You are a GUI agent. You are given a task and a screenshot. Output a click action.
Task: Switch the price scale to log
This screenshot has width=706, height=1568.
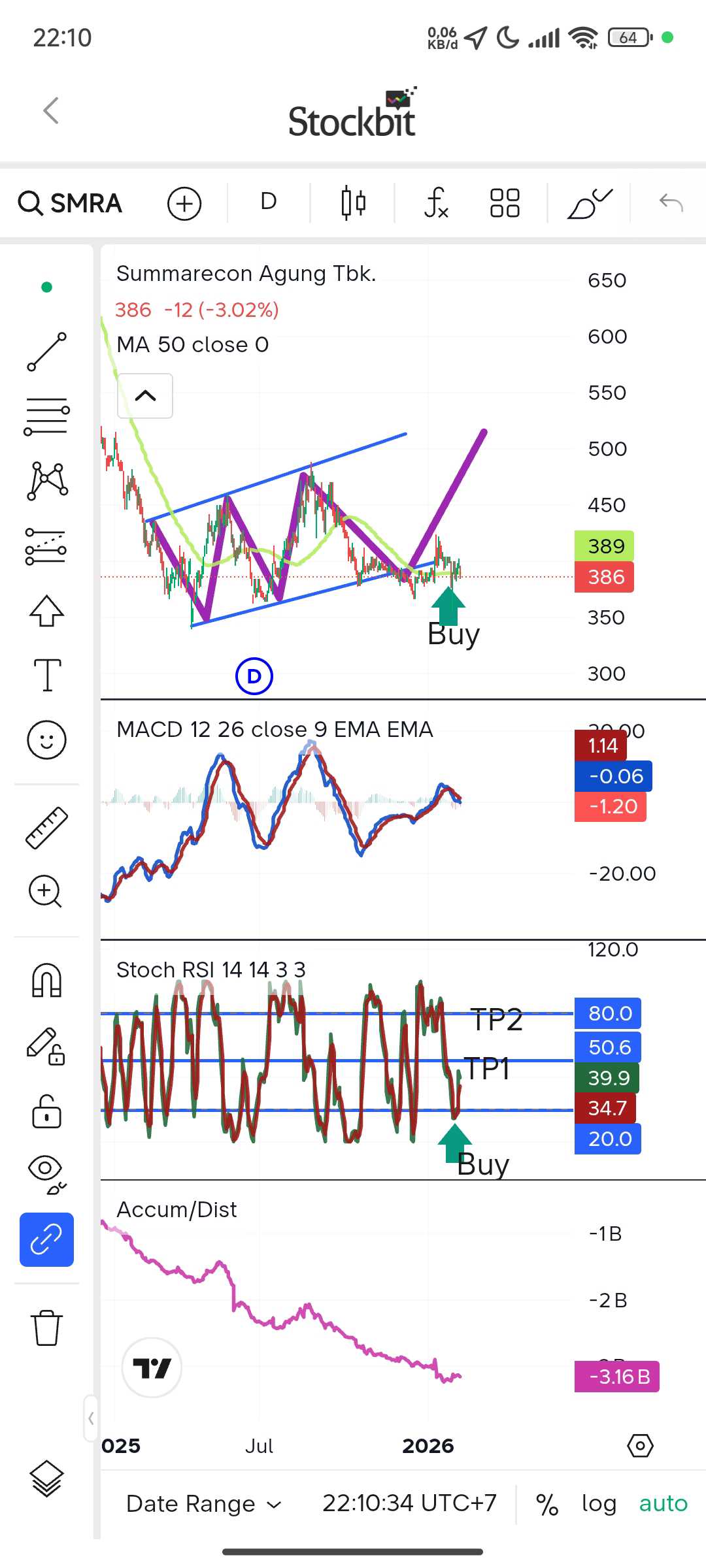(599, 1504)
